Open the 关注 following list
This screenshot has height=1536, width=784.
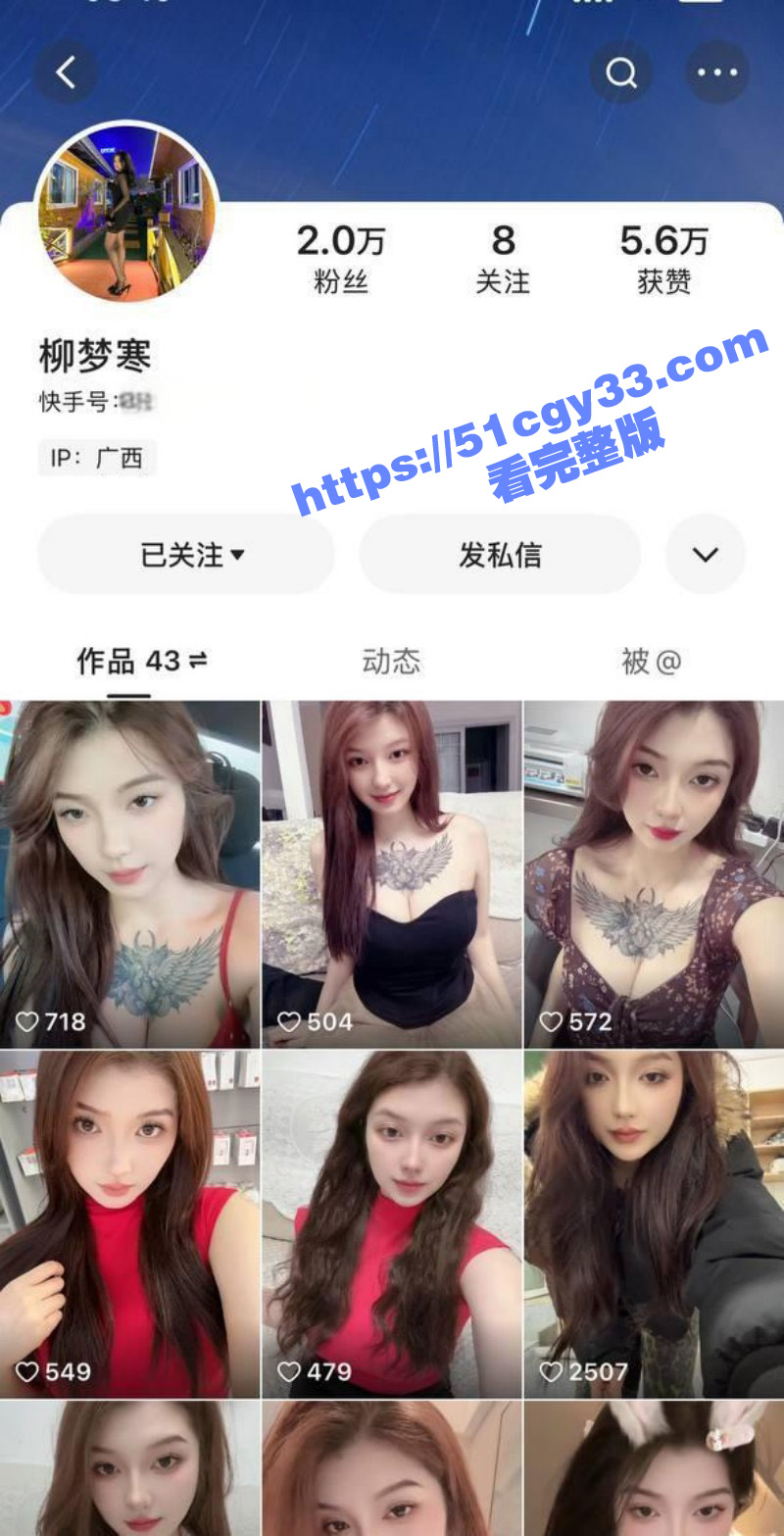coord(503,259)
